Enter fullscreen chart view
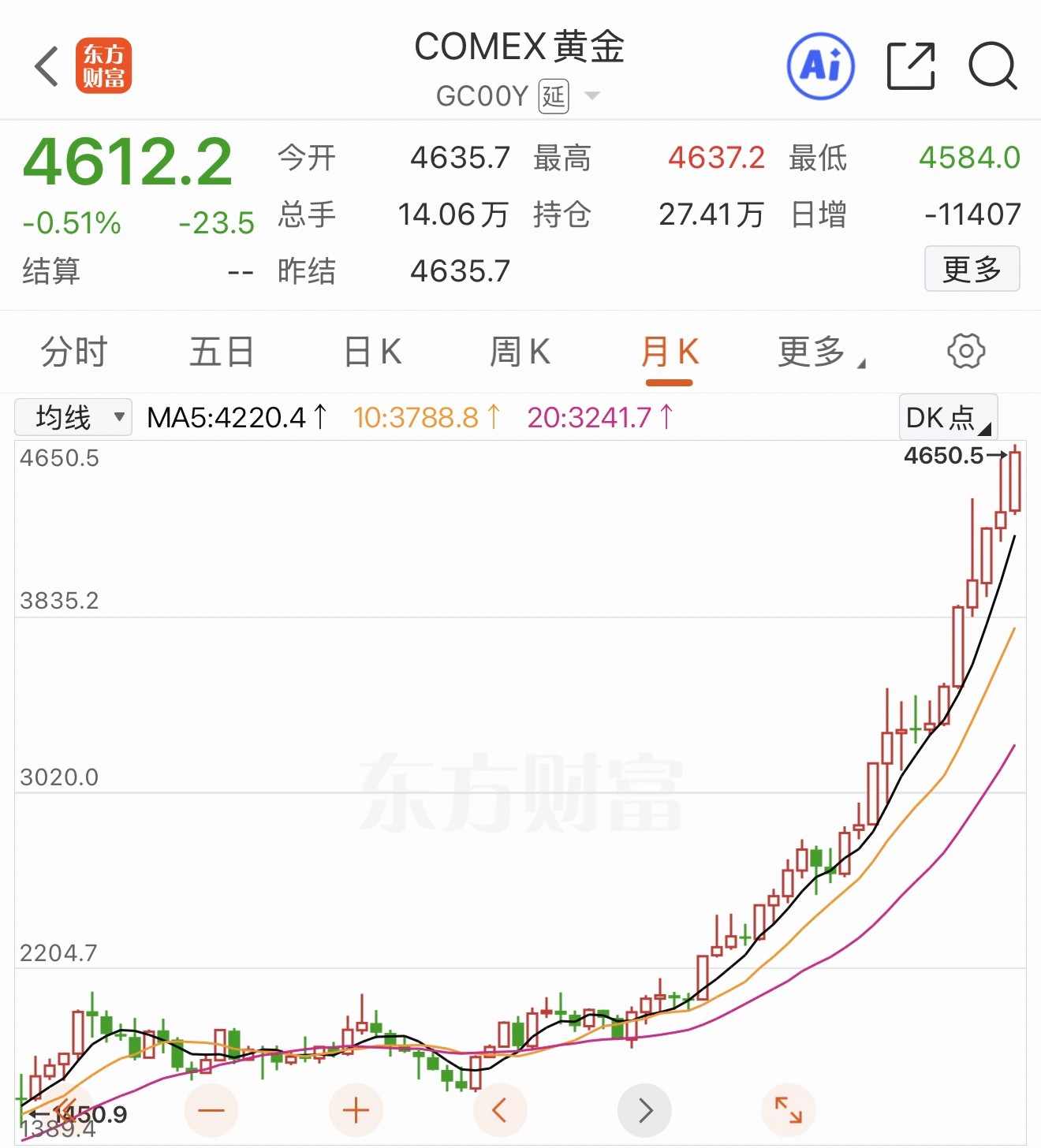Screen dimensions: 1041x1148 (789, 1109)
